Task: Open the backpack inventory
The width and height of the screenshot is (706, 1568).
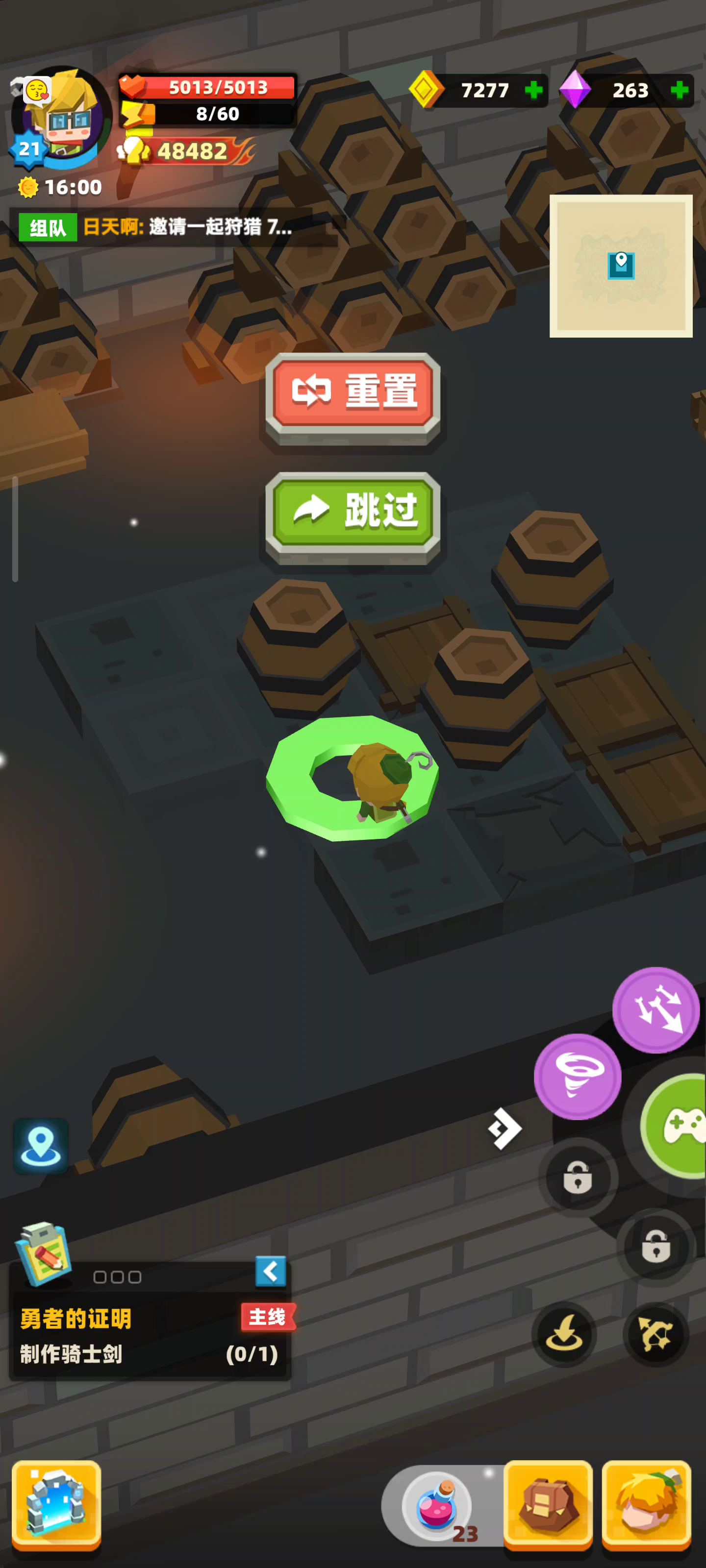Action: point(548,1504)
